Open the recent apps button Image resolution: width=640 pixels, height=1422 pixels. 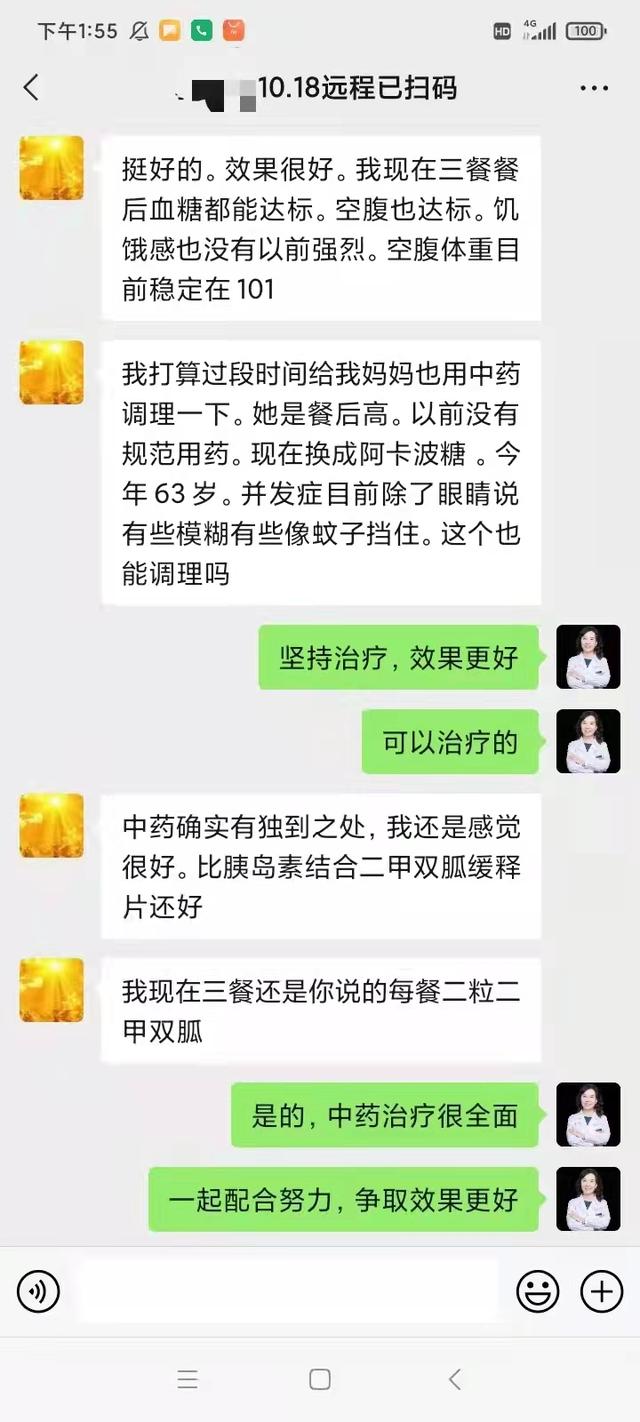[187, 1380]
